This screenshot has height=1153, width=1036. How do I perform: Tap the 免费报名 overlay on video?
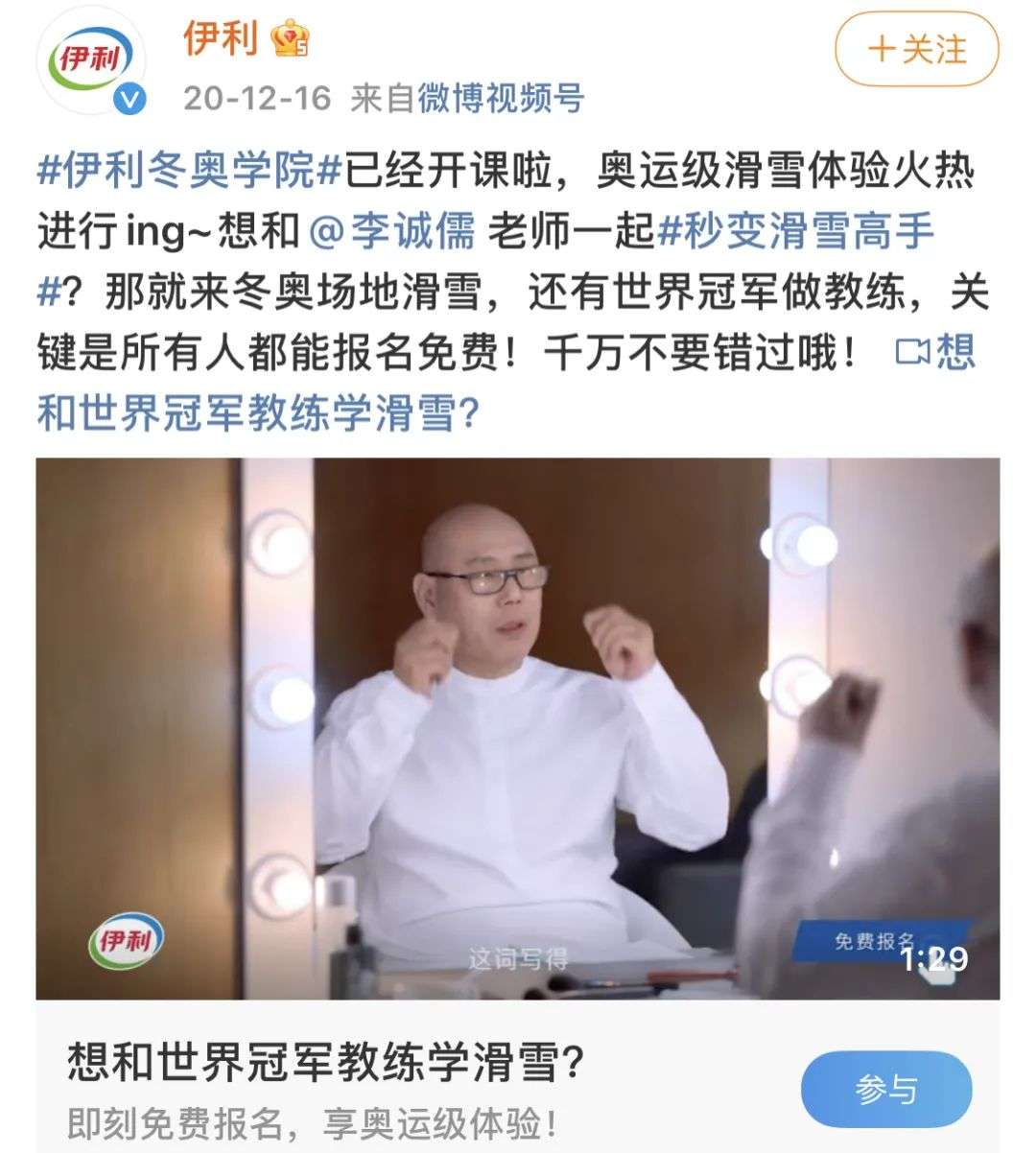874,942
